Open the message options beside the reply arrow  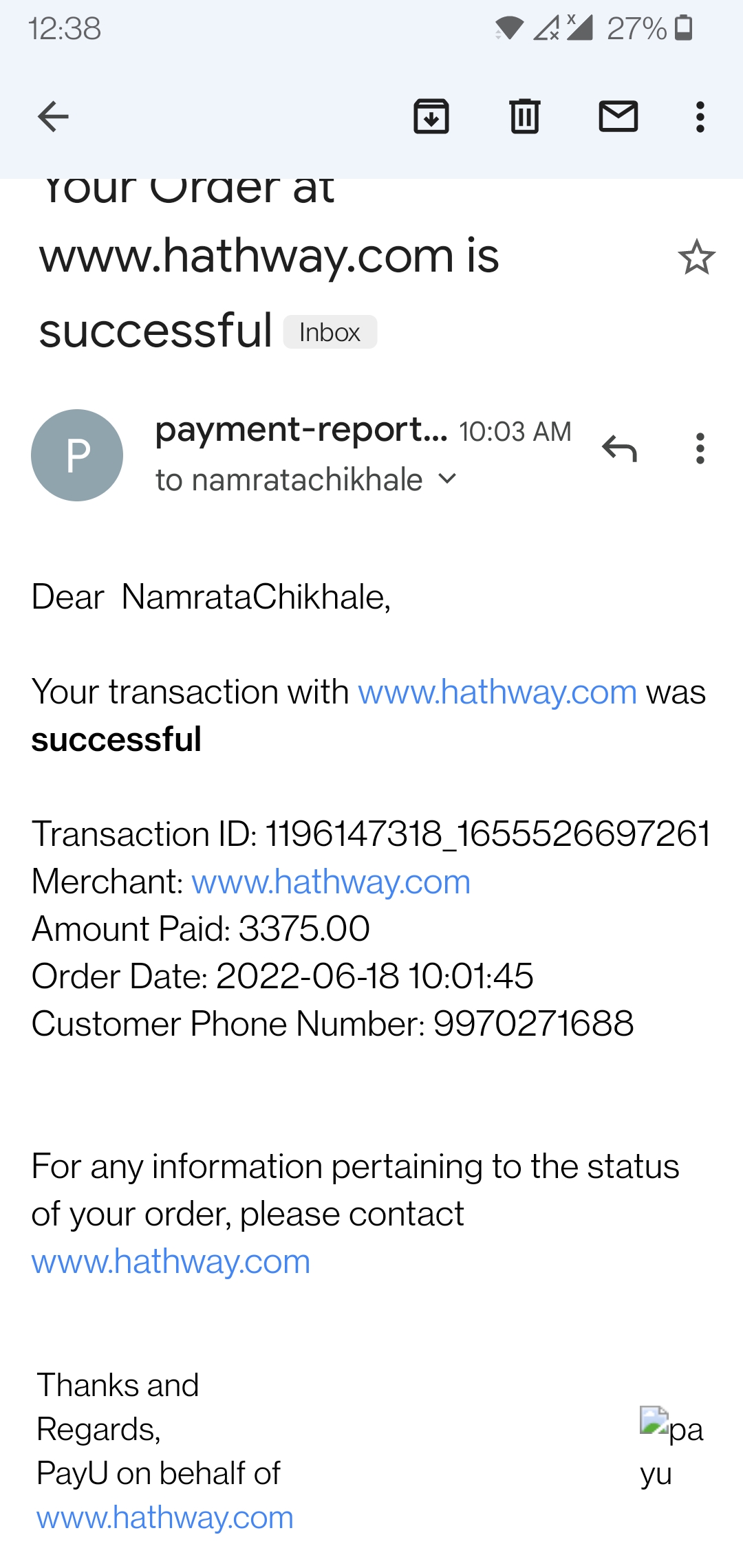click(700, 448)
